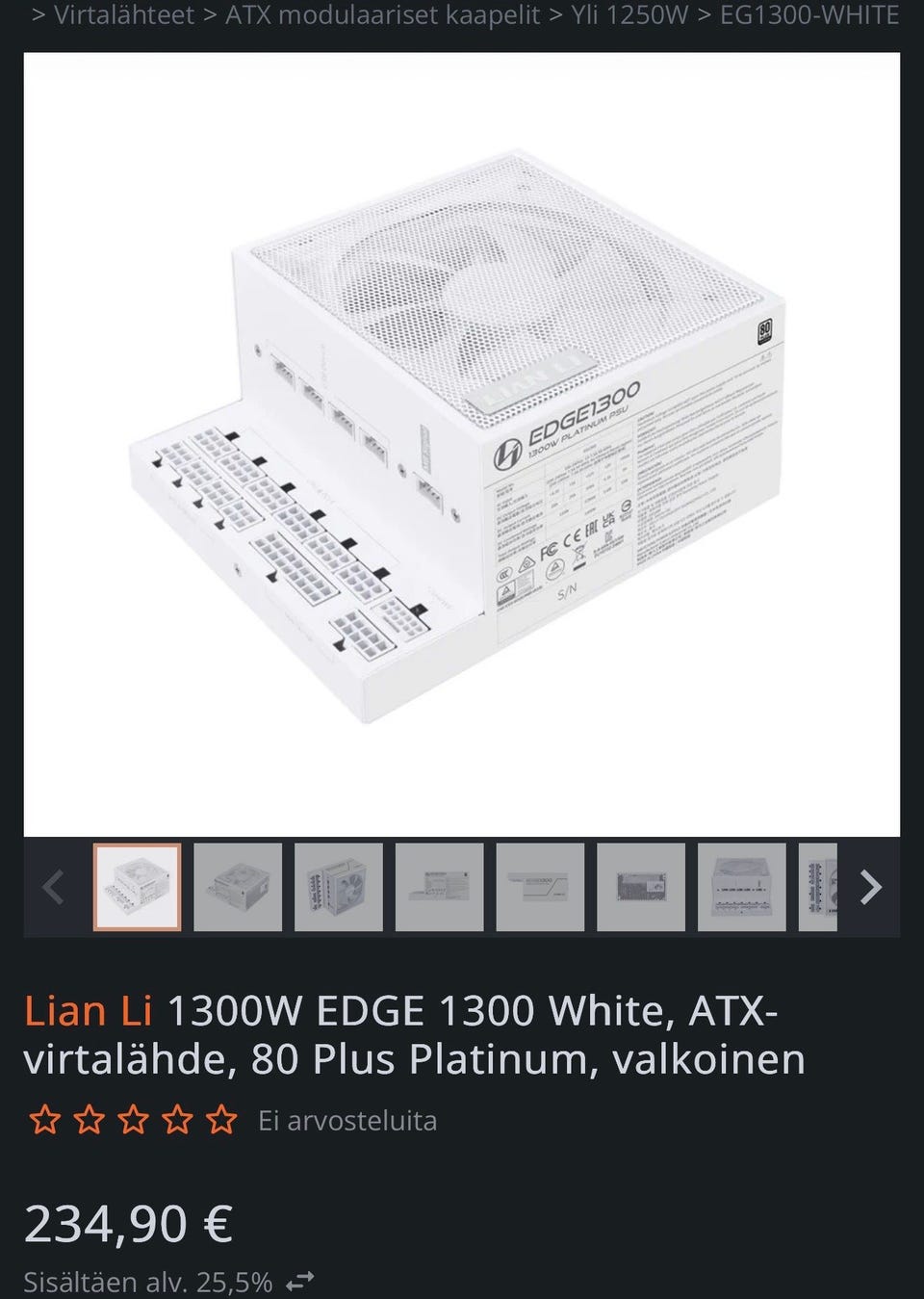The height and width of the screenshot is (1299, 924).
Task: Select the fifth gallery thumbnail
Action: pos(540,887)
